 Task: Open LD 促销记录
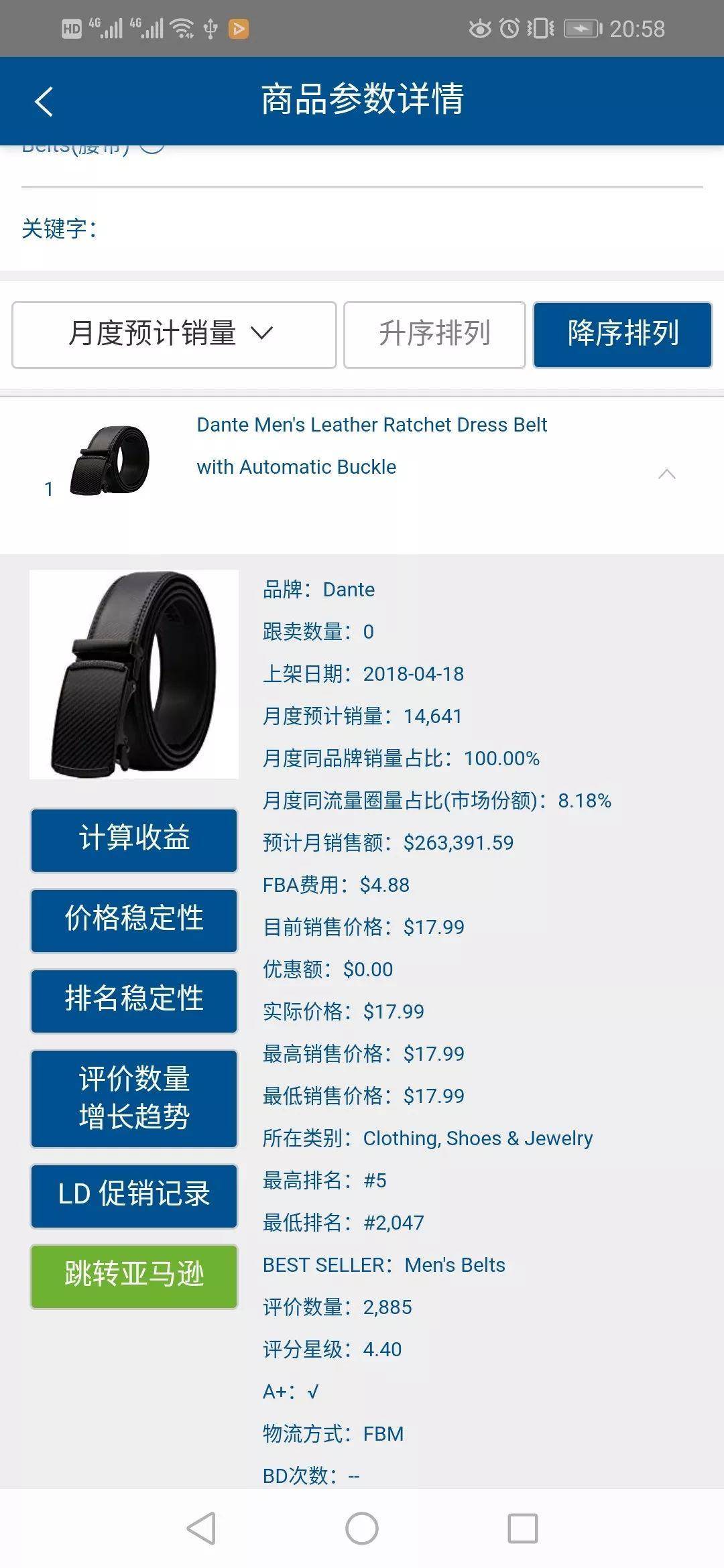(134, 1195)
